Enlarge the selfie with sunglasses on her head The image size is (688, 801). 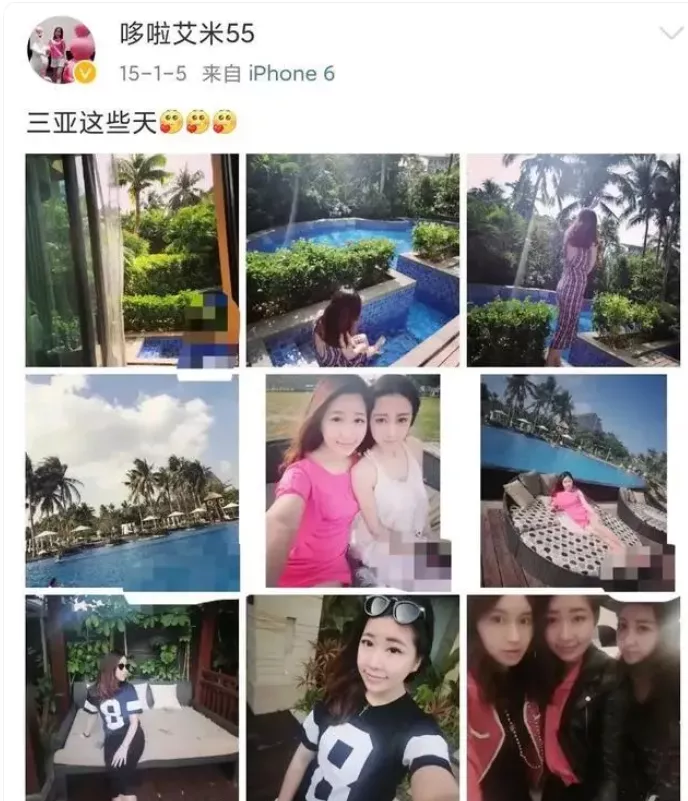coord(353,698)
